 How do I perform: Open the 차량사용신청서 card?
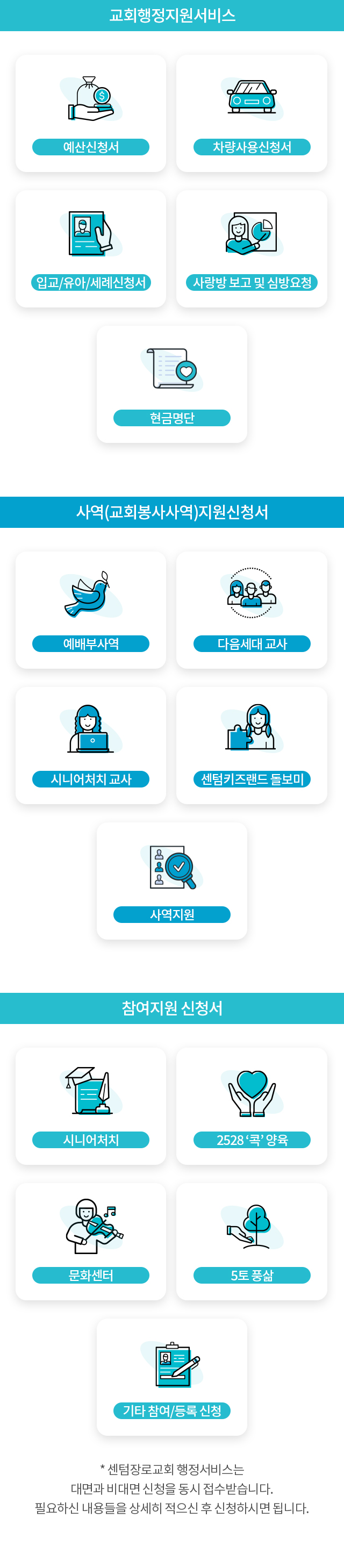[x=252, y=114]
